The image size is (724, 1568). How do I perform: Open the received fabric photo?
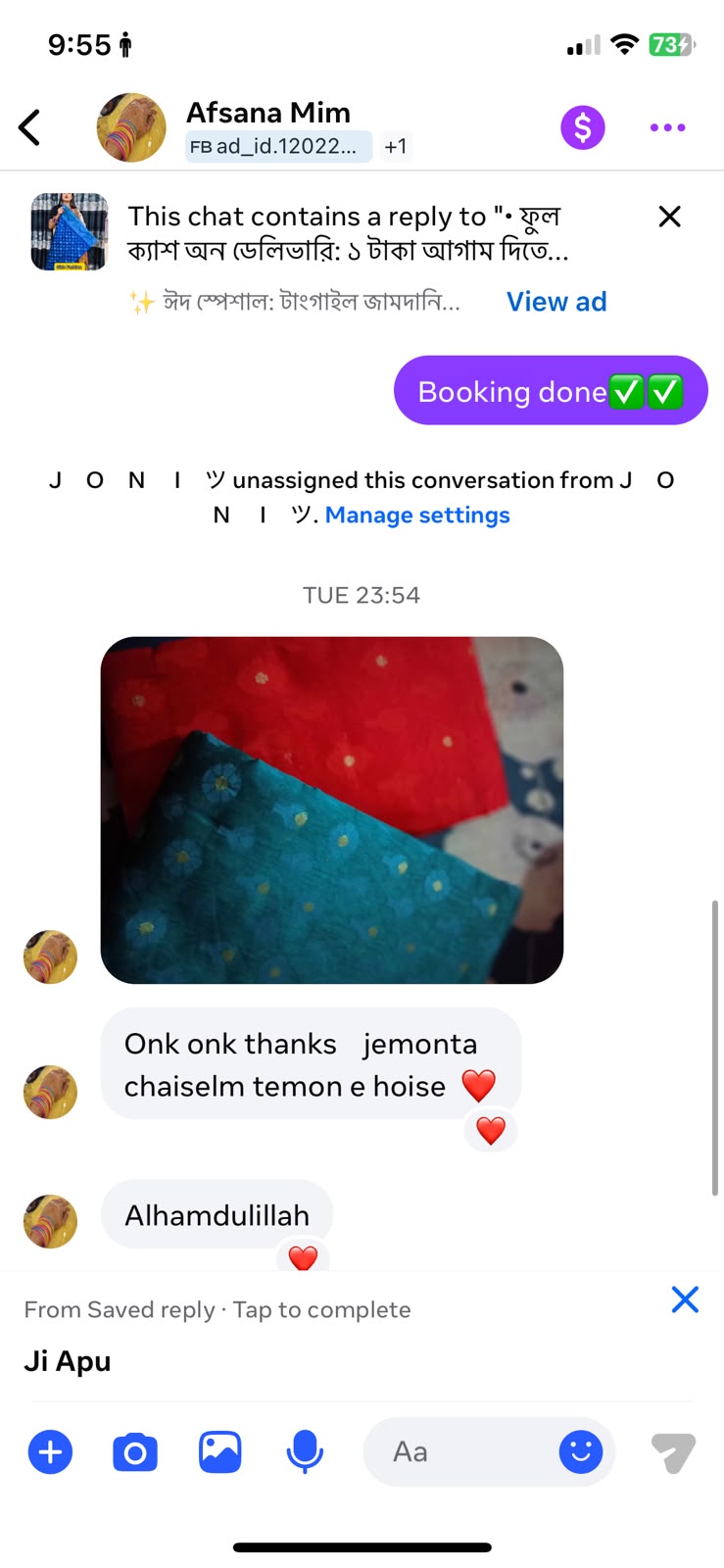(332, 810)
